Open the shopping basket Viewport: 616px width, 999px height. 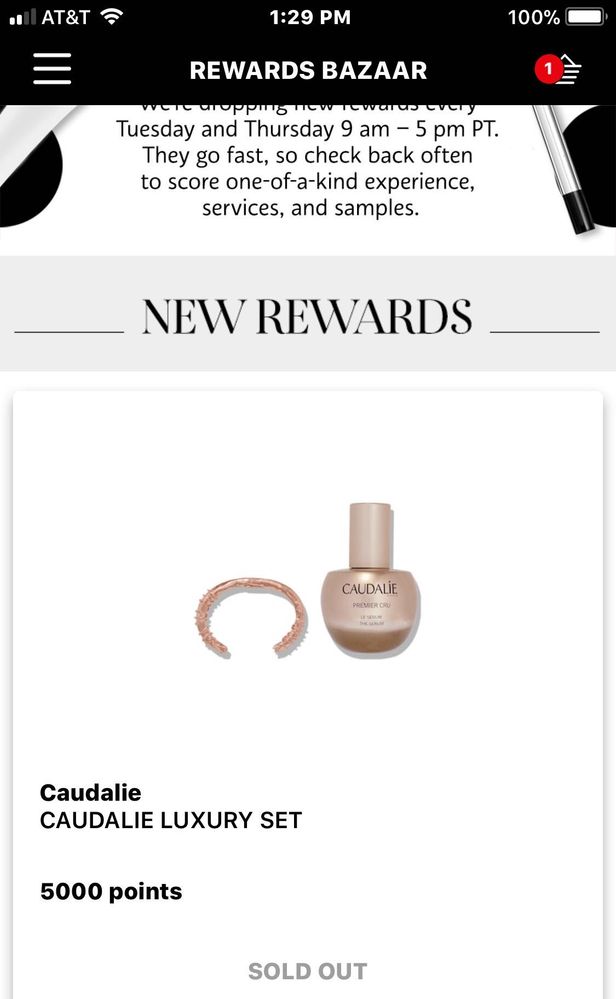click(x=563, y=69)
